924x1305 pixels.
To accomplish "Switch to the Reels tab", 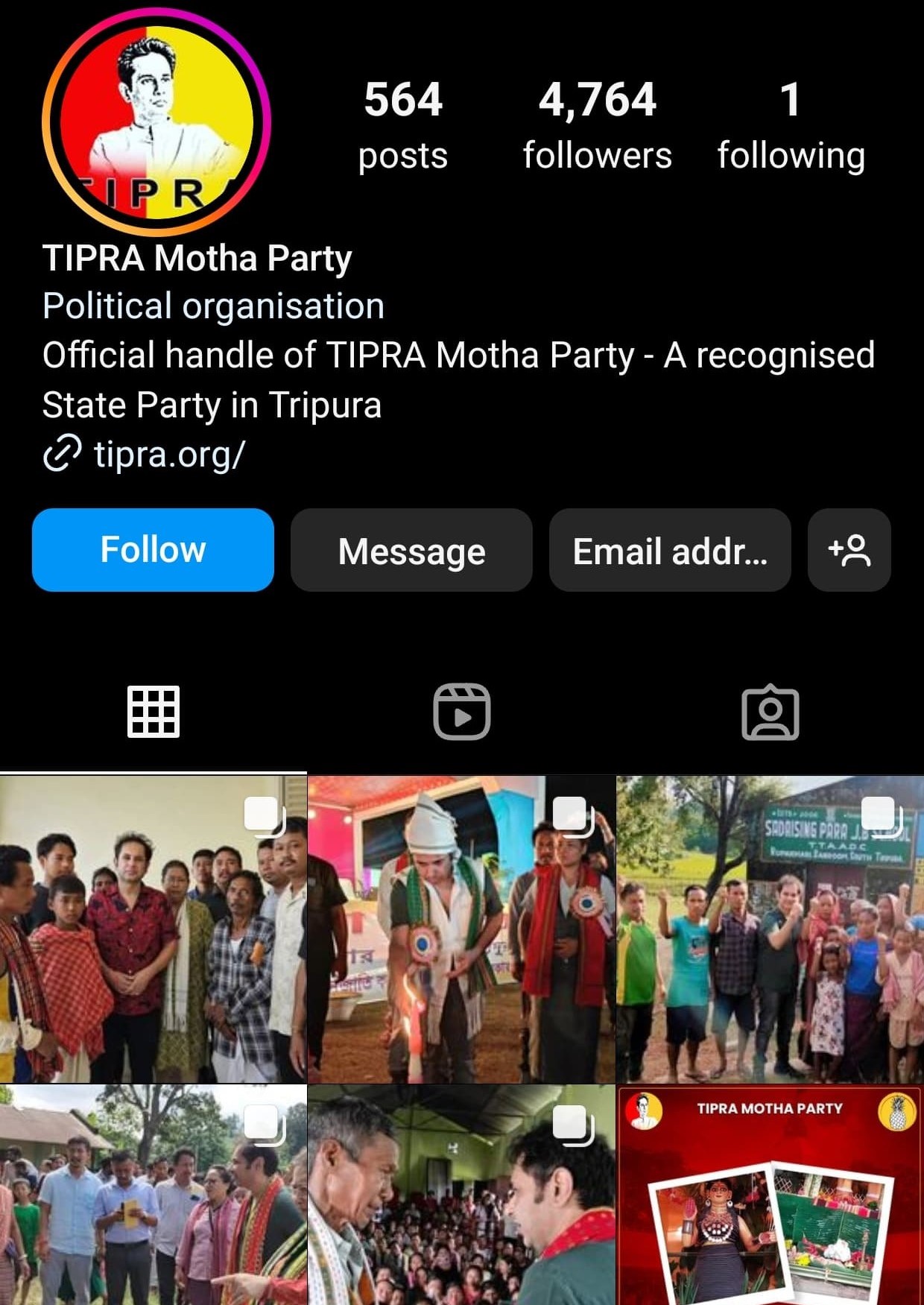I will 462,712.
